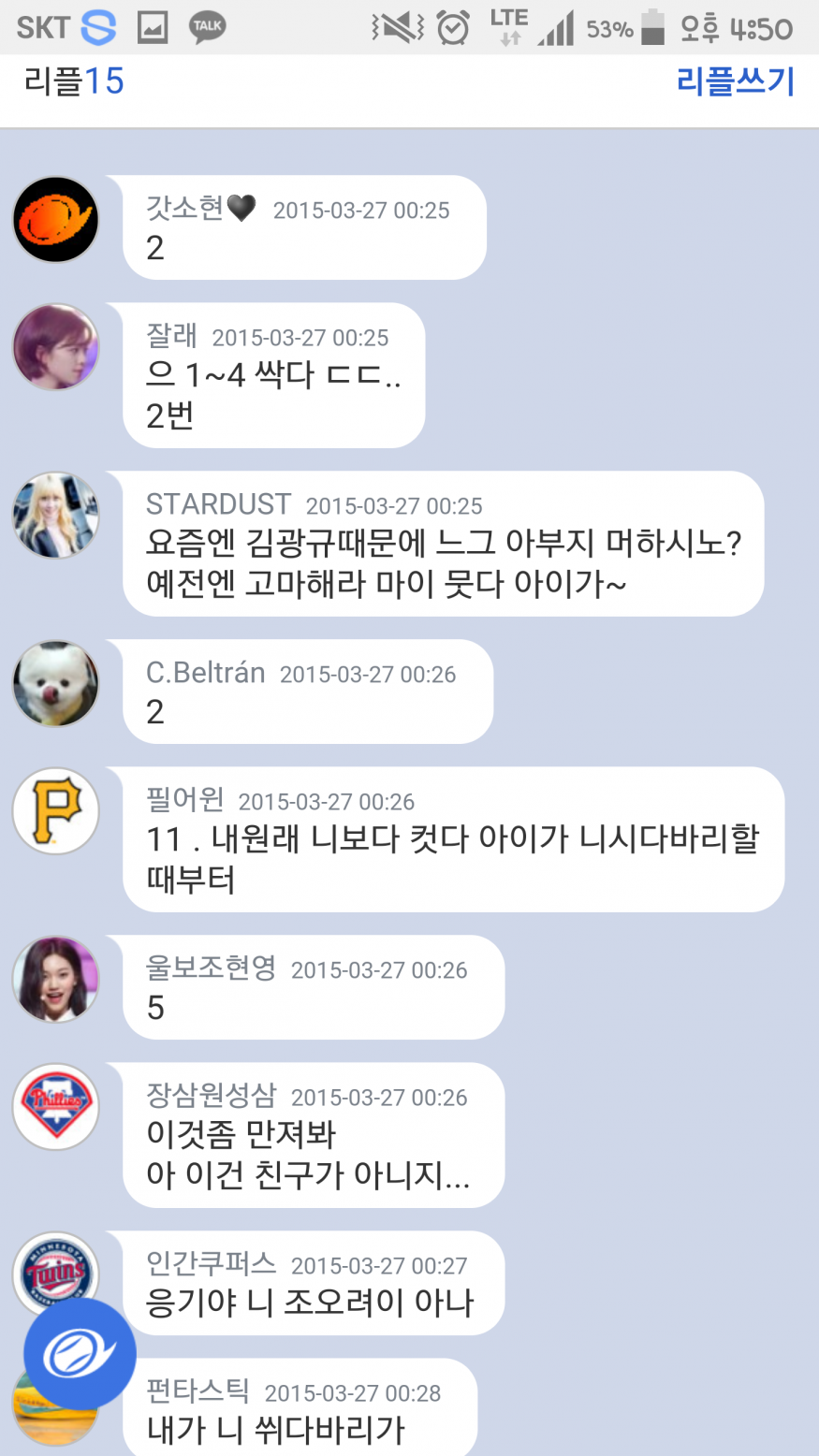Open the blue floating action button
This screenshot has width=819, height=1456.
[x=80, y=1353]
